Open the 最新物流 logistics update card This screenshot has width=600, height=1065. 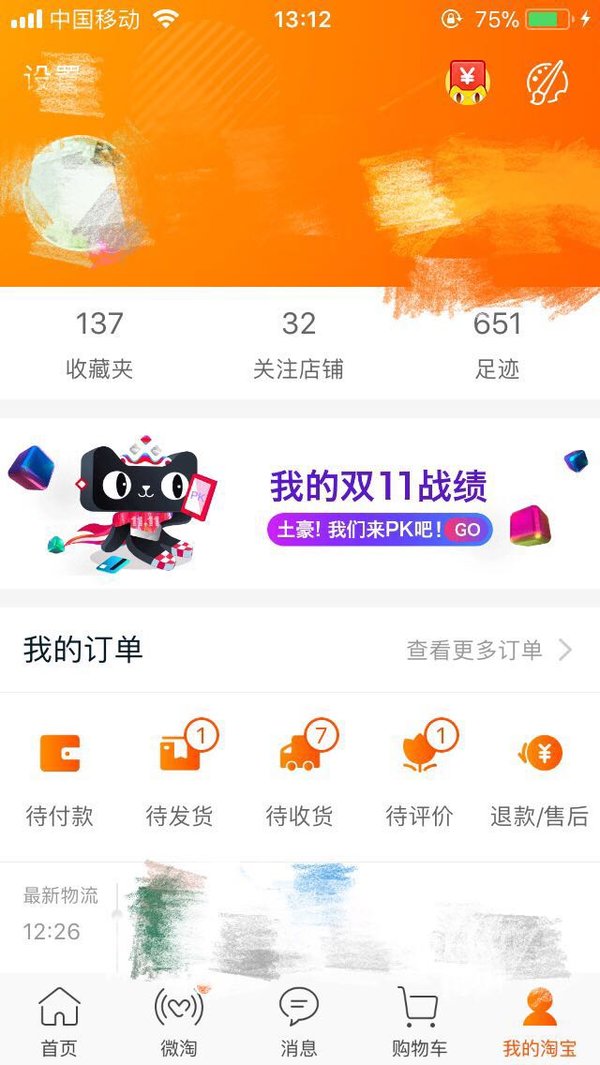[300, 918]
